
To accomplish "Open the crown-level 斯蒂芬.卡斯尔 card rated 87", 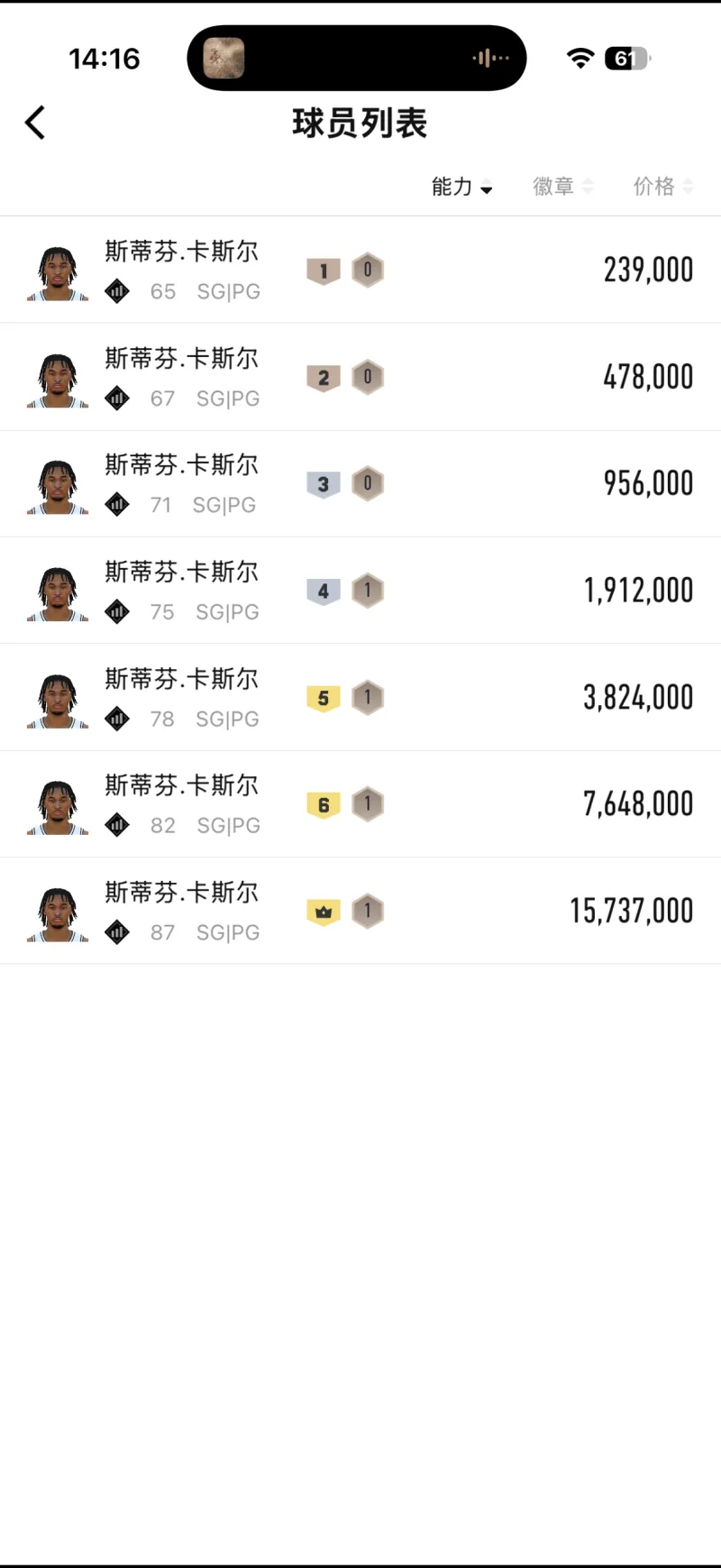I will 360,911.
